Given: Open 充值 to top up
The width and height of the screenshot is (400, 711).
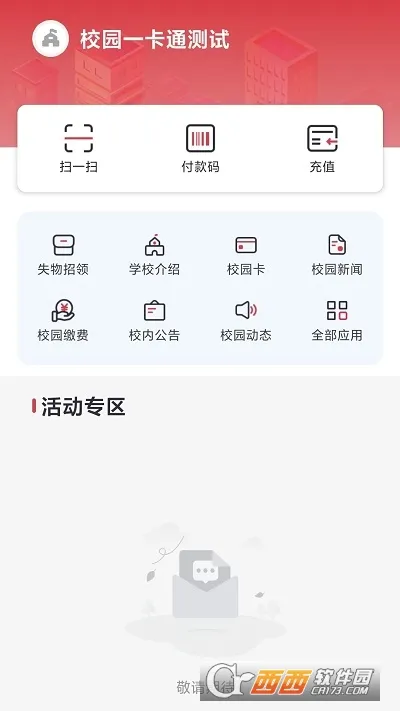Looking at the screenshot, I should (x=322, y=148).
